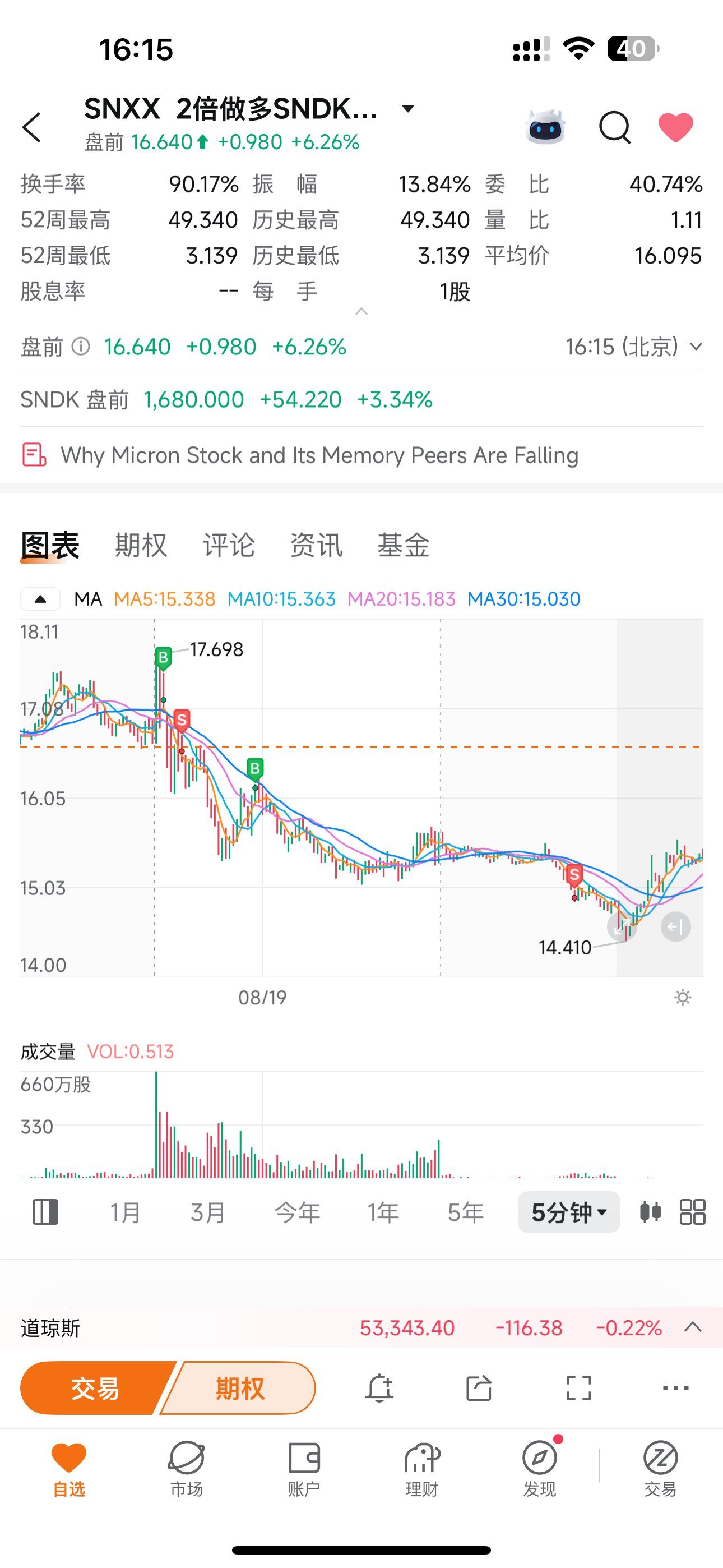This screenshot has width=723, height=1568.
Task: Open stock search magnifier
Action: point(615,127)
